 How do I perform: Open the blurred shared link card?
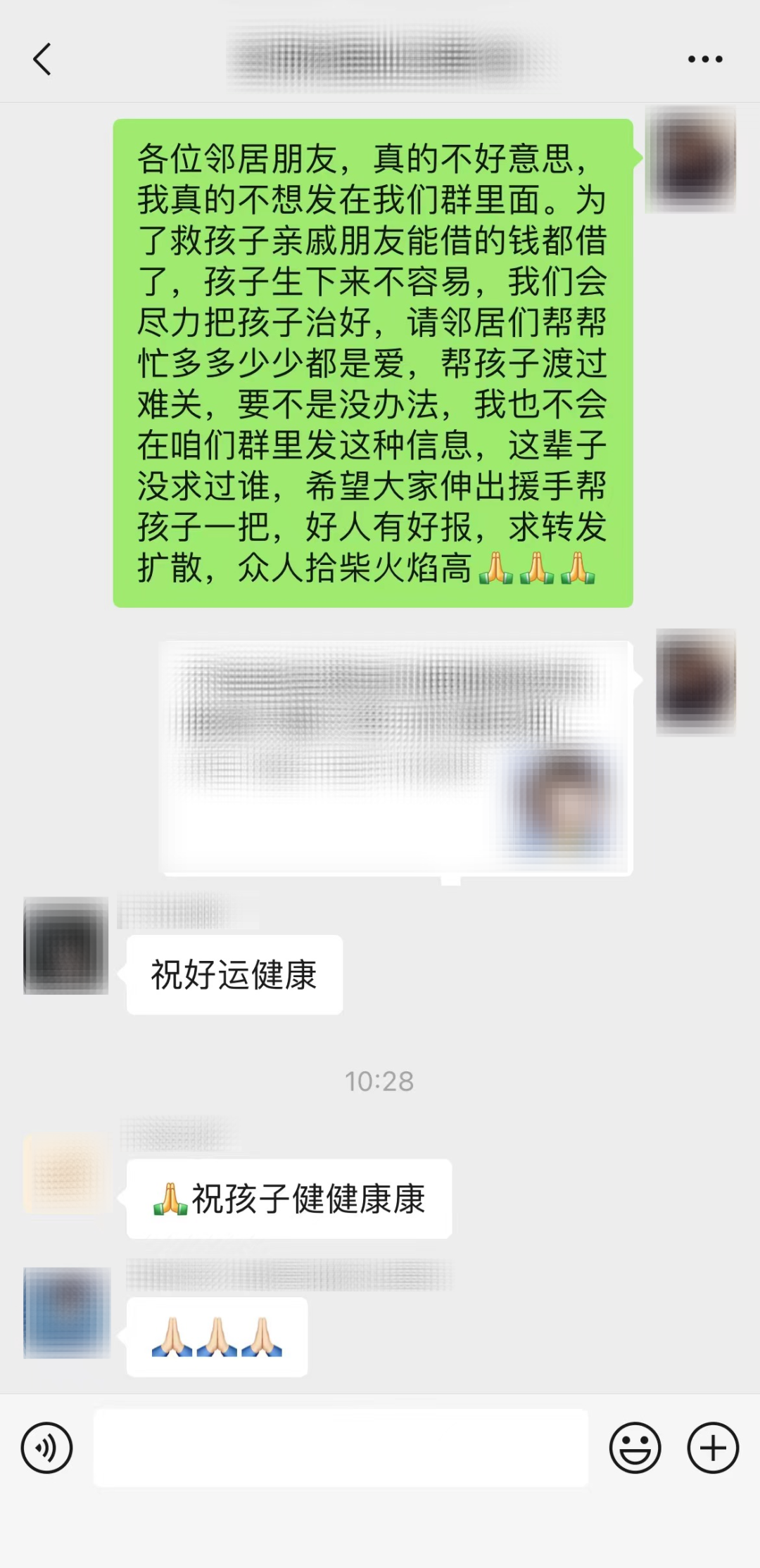tap(395, 758)
